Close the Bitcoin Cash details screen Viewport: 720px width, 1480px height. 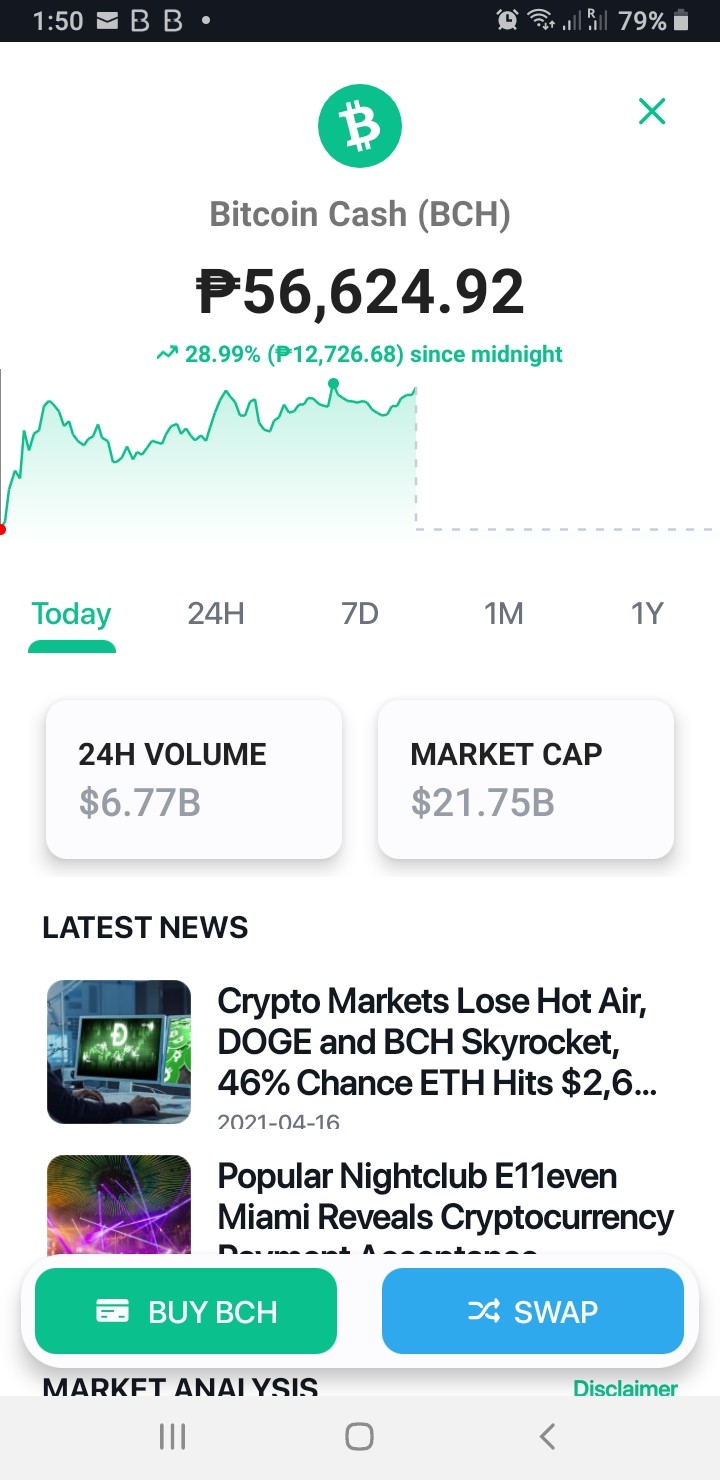(652, 111)
